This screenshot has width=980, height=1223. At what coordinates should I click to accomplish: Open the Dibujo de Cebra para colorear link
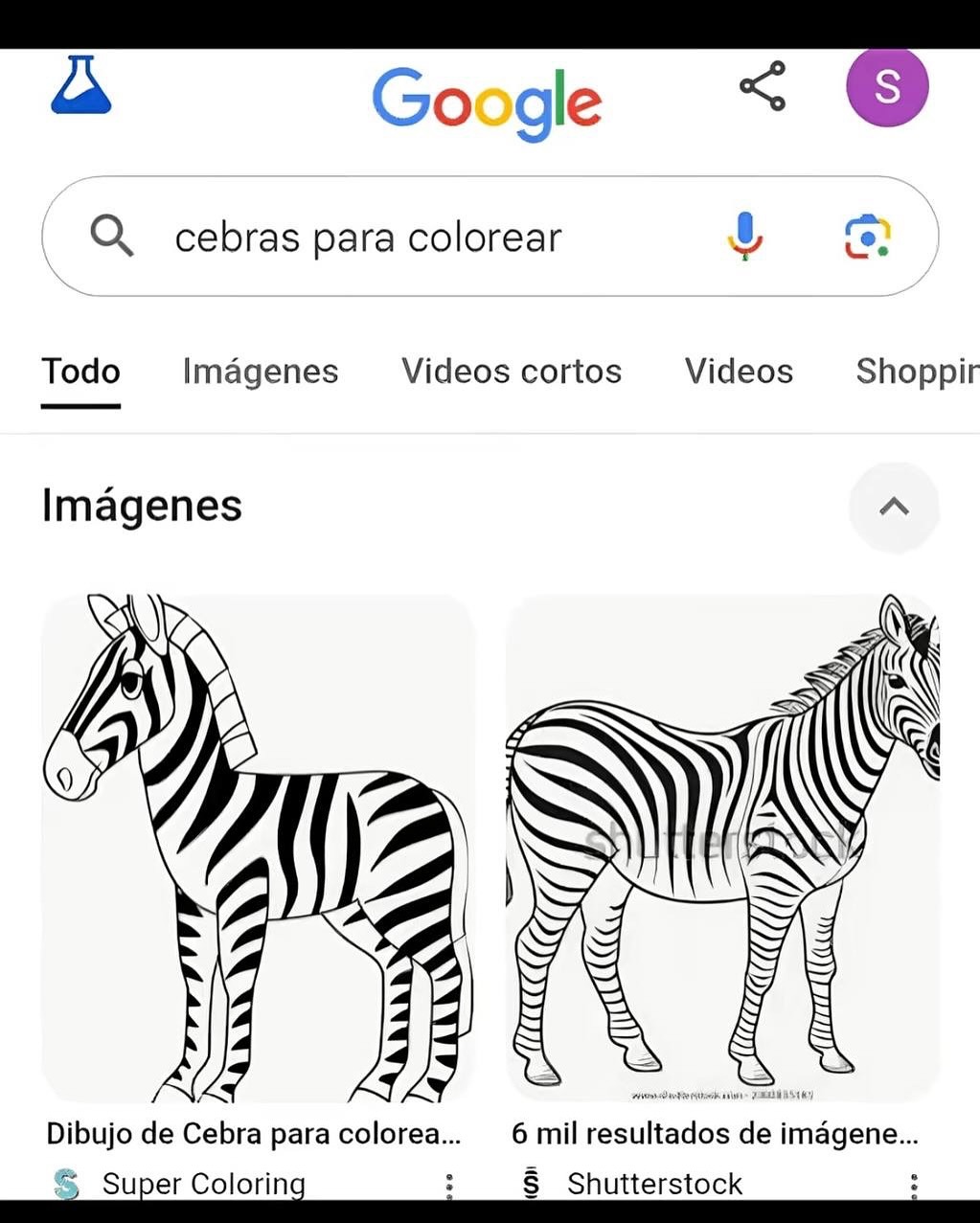(x=253, y=1133)
